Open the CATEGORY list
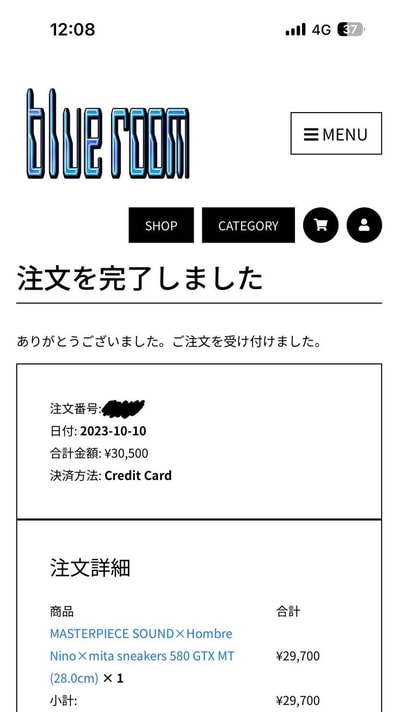398x712 pixels. pos(248,225)
